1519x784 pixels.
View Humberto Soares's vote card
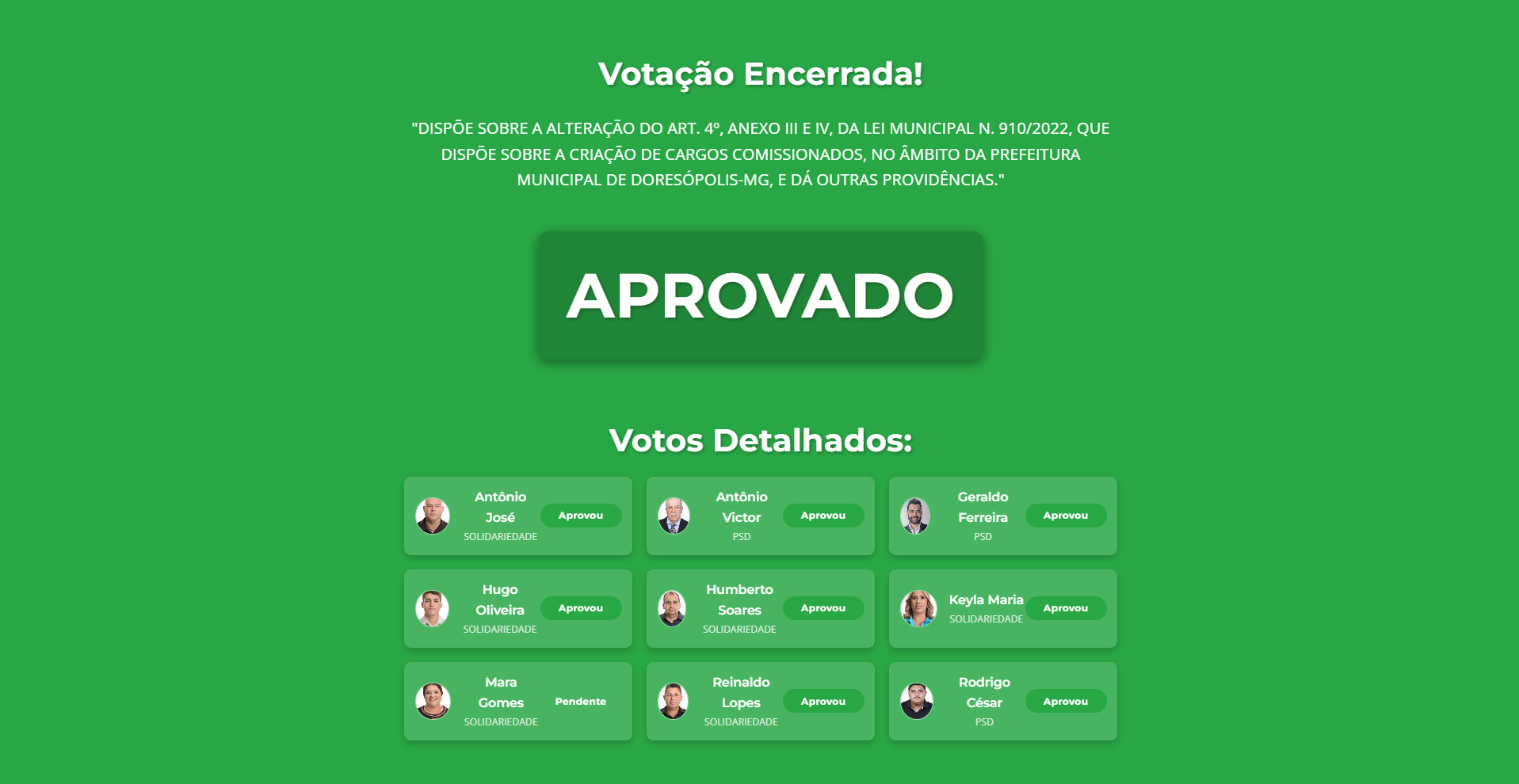click(x=760, y=608)
